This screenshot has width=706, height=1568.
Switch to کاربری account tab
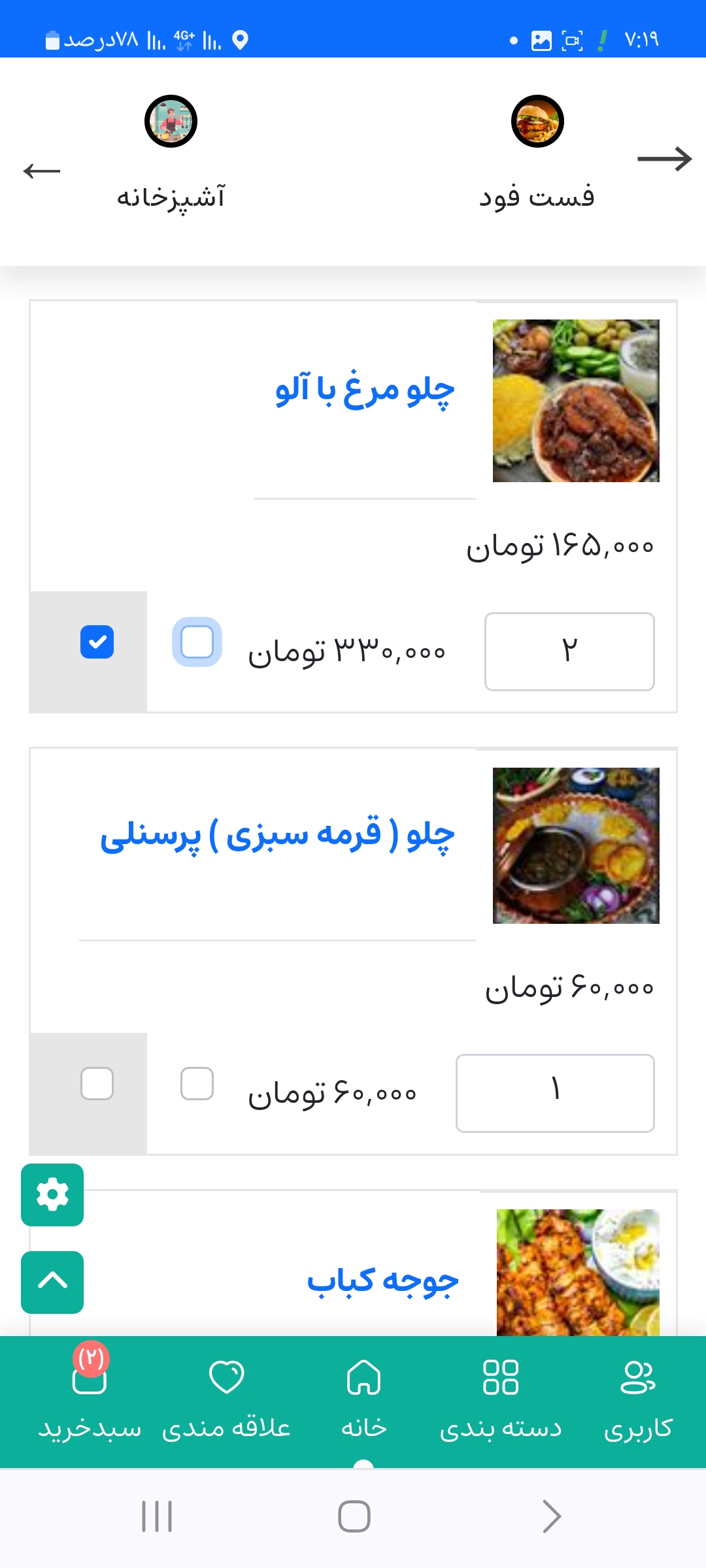(638, 1399)
